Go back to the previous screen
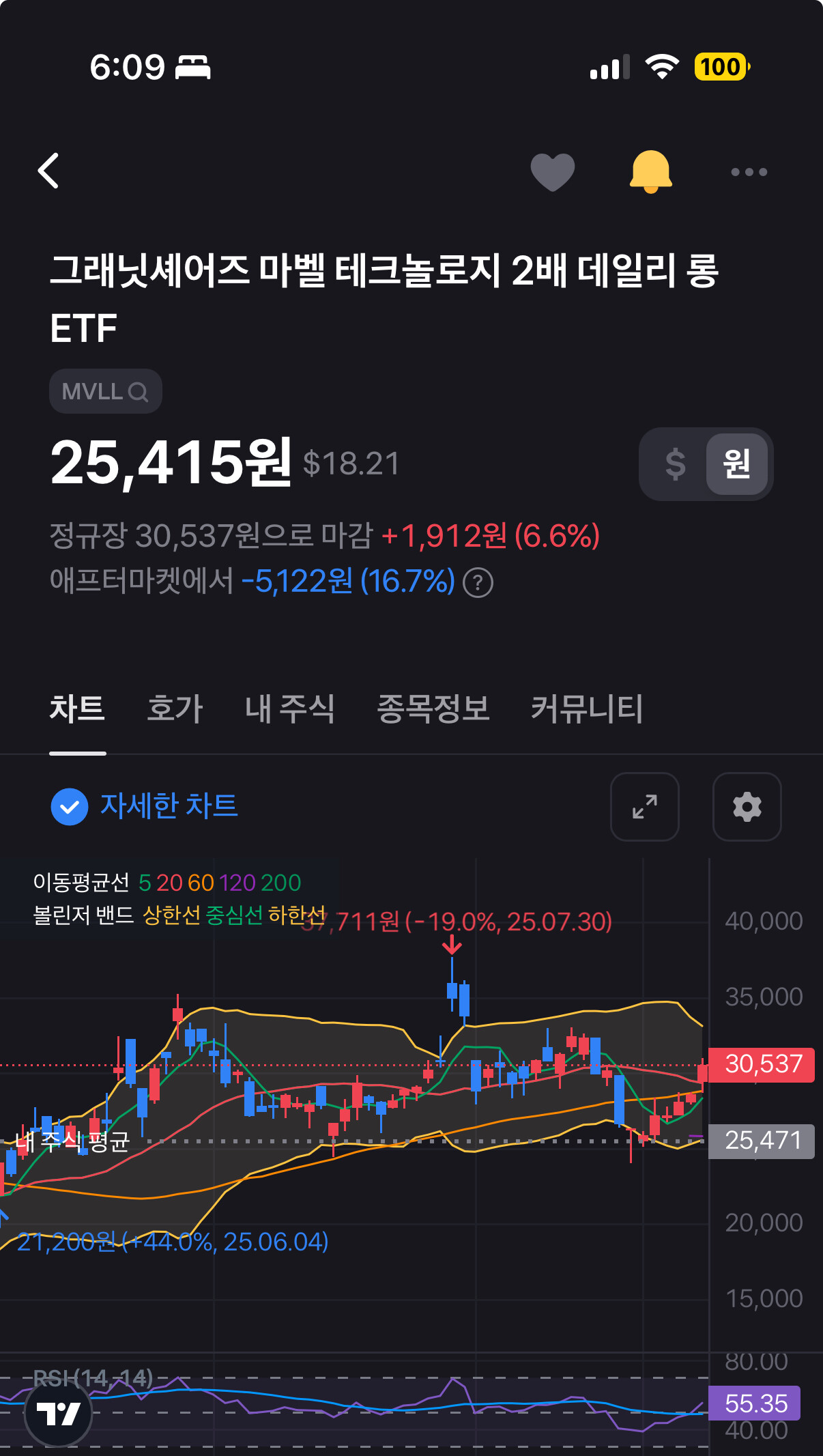Viewport: 823px width, 1456px height. pyautogui.click(x=49, y=171)
